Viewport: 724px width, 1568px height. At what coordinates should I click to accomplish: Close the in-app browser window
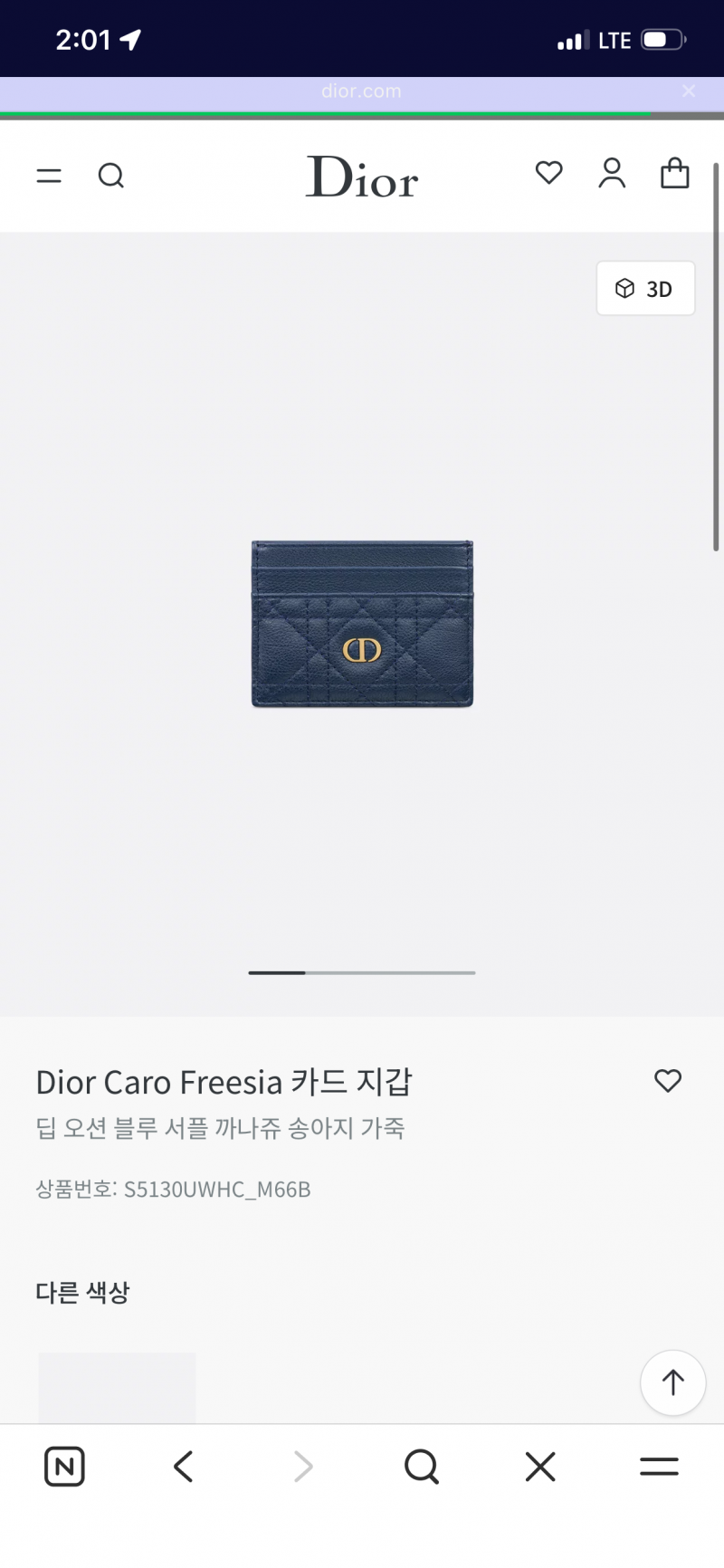(540, 1467)
